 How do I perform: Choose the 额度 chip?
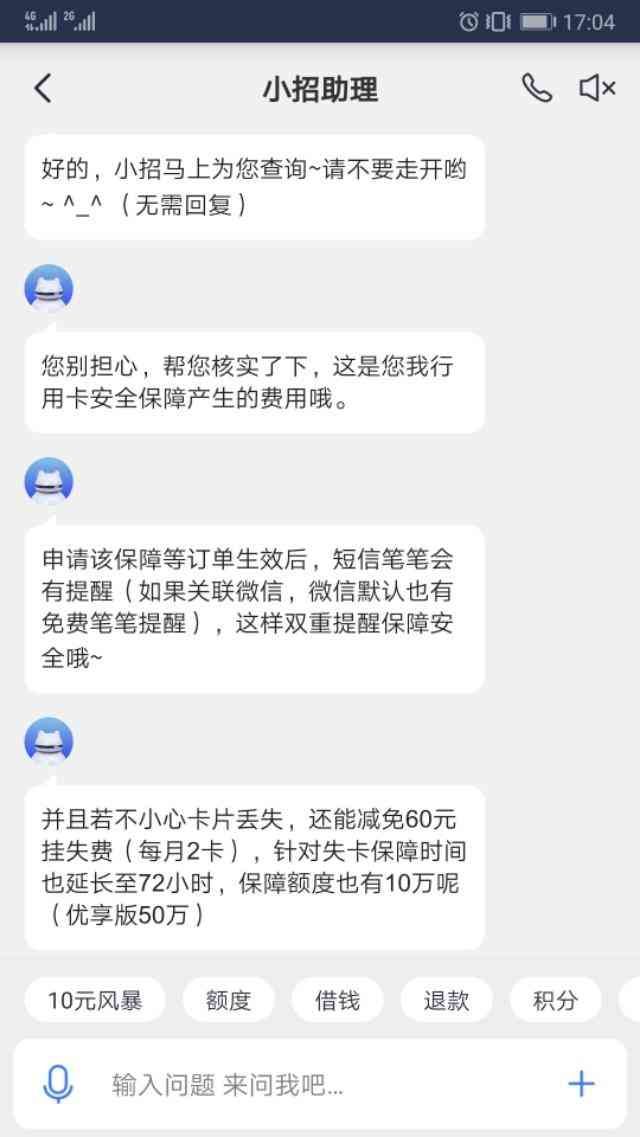[228, 1000]
